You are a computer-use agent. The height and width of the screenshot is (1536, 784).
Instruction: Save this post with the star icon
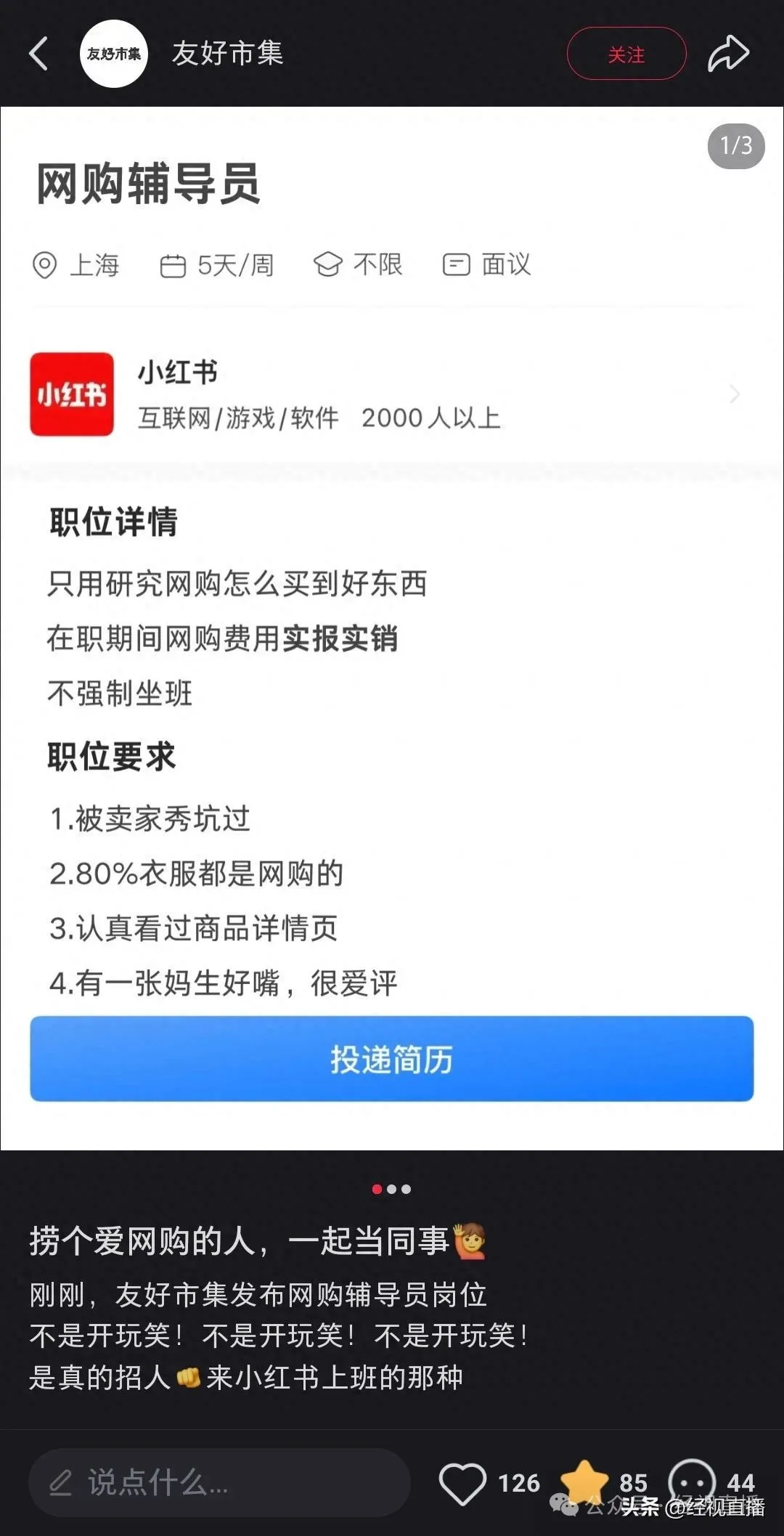tap(585, 1481)
